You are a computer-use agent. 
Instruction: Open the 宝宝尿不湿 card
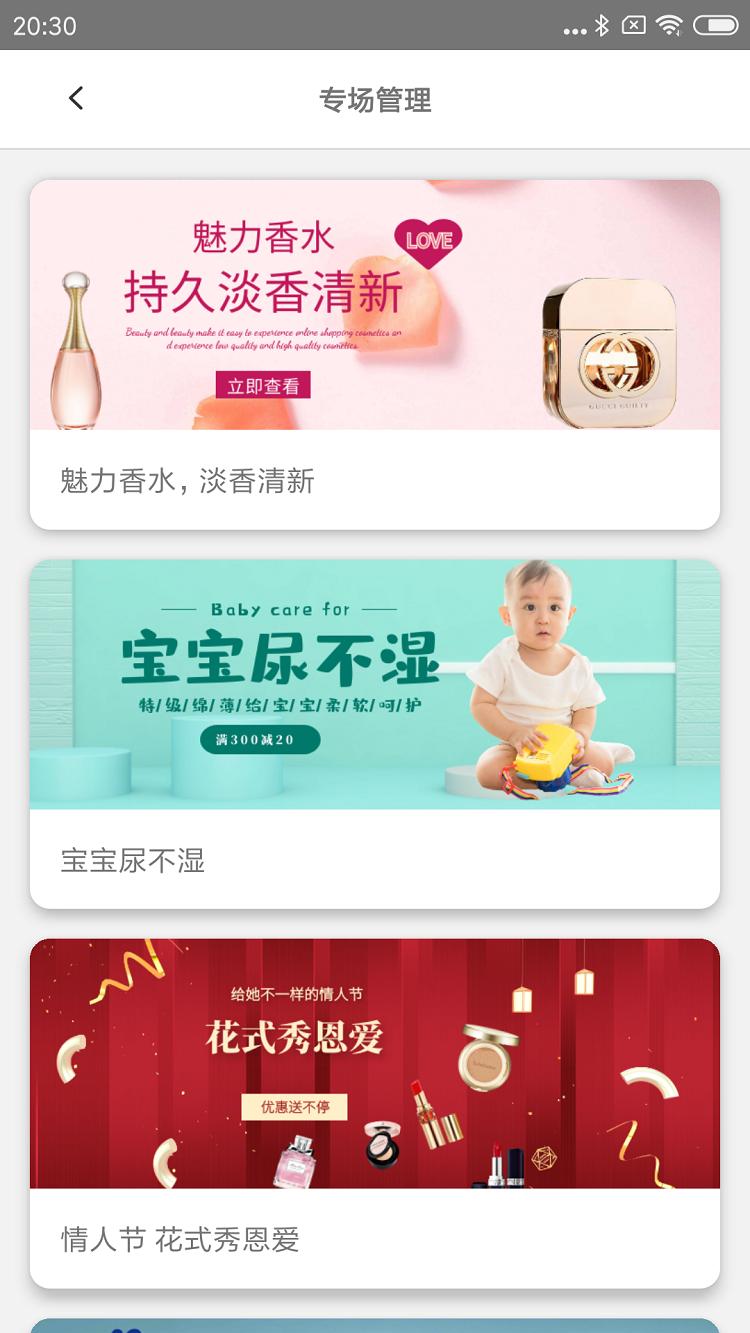(375, 733)
